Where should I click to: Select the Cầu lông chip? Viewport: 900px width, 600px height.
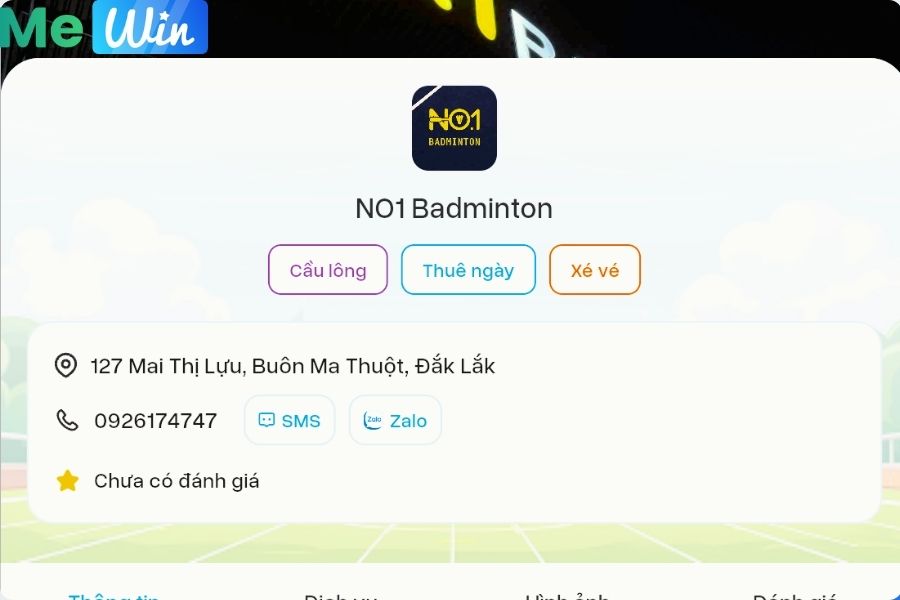coord(328,270)
